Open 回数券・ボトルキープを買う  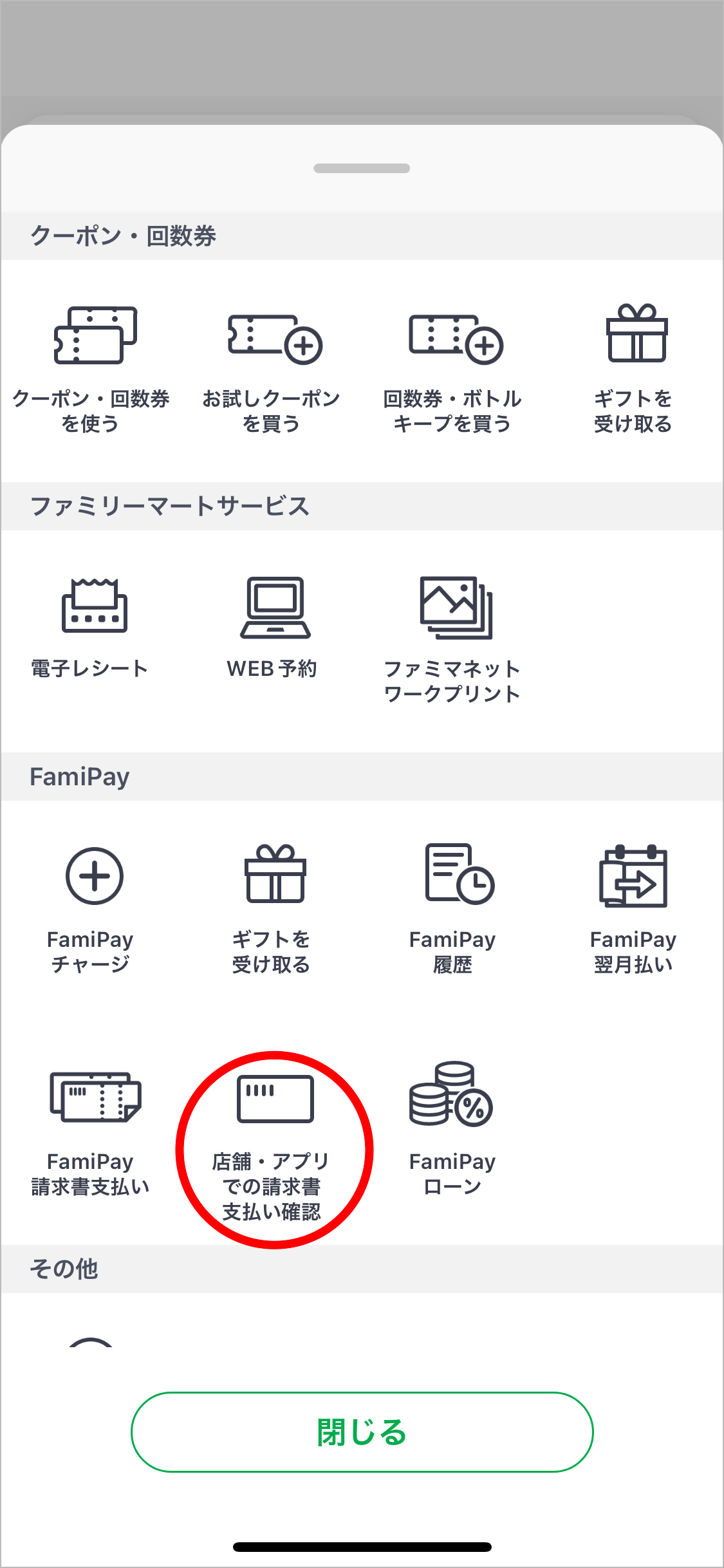452,367
